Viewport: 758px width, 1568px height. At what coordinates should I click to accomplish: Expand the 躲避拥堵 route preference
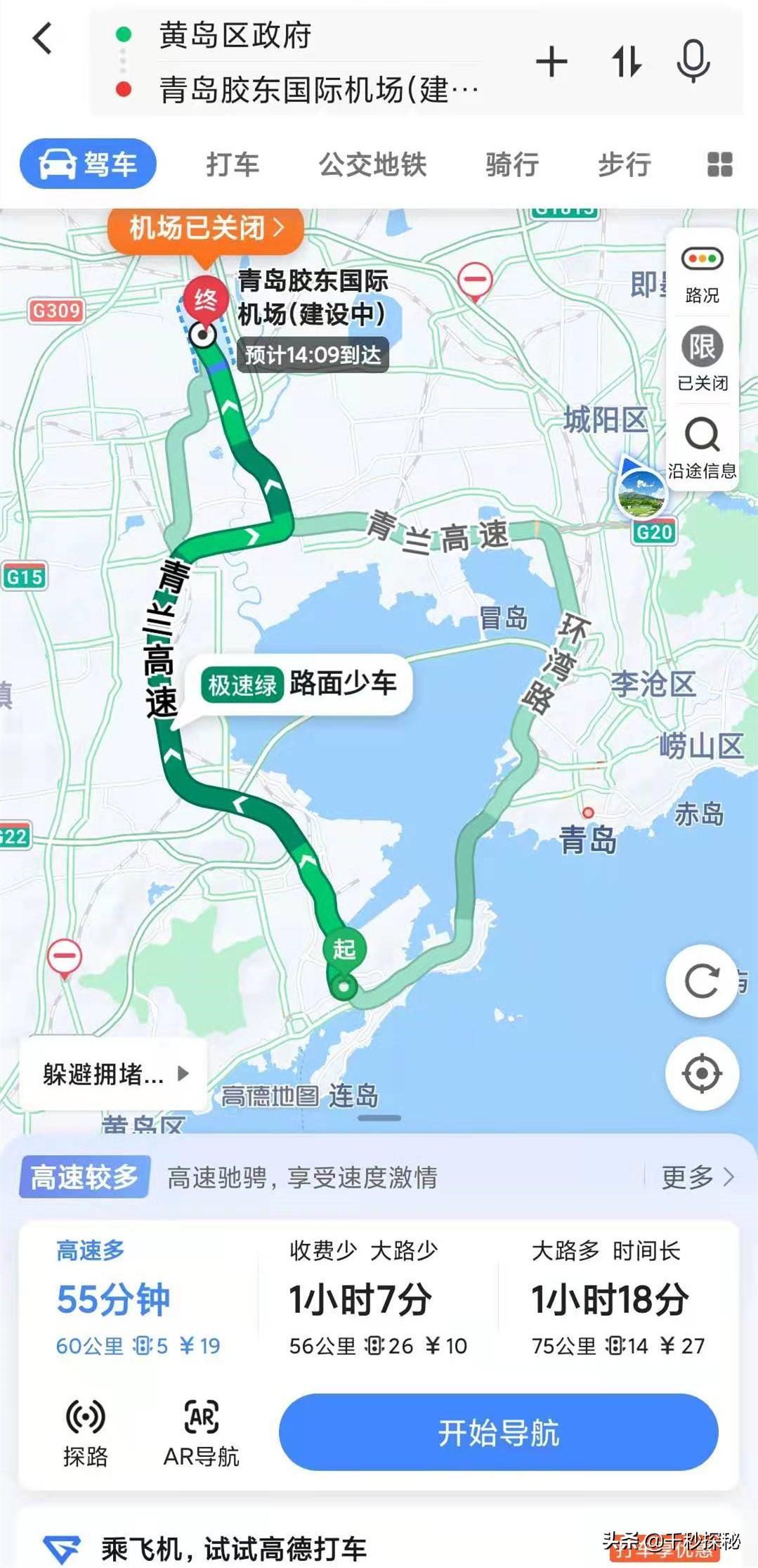[114, 1074]
